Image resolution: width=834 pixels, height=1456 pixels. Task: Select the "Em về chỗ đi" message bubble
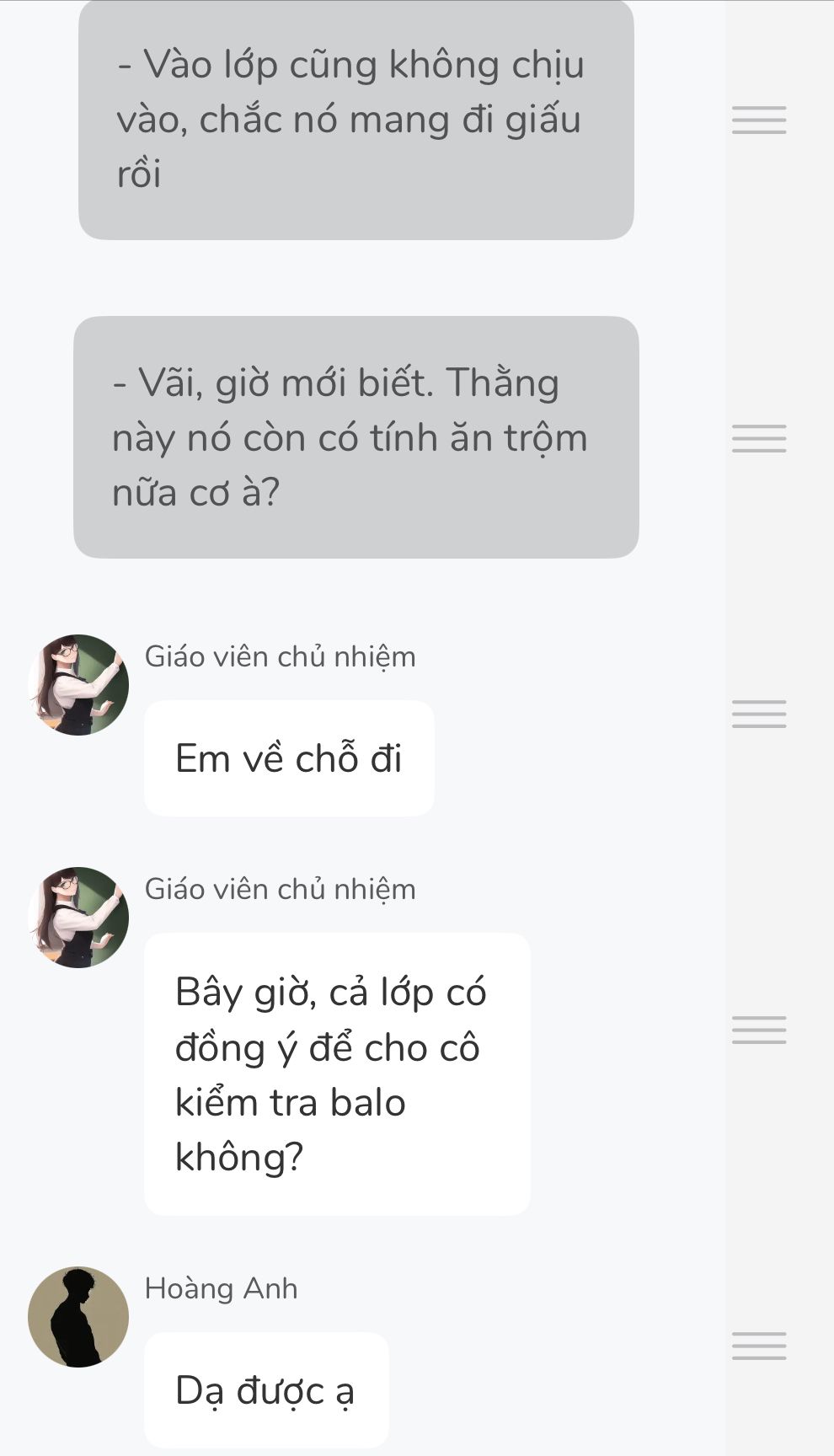[x=289, y=758]
